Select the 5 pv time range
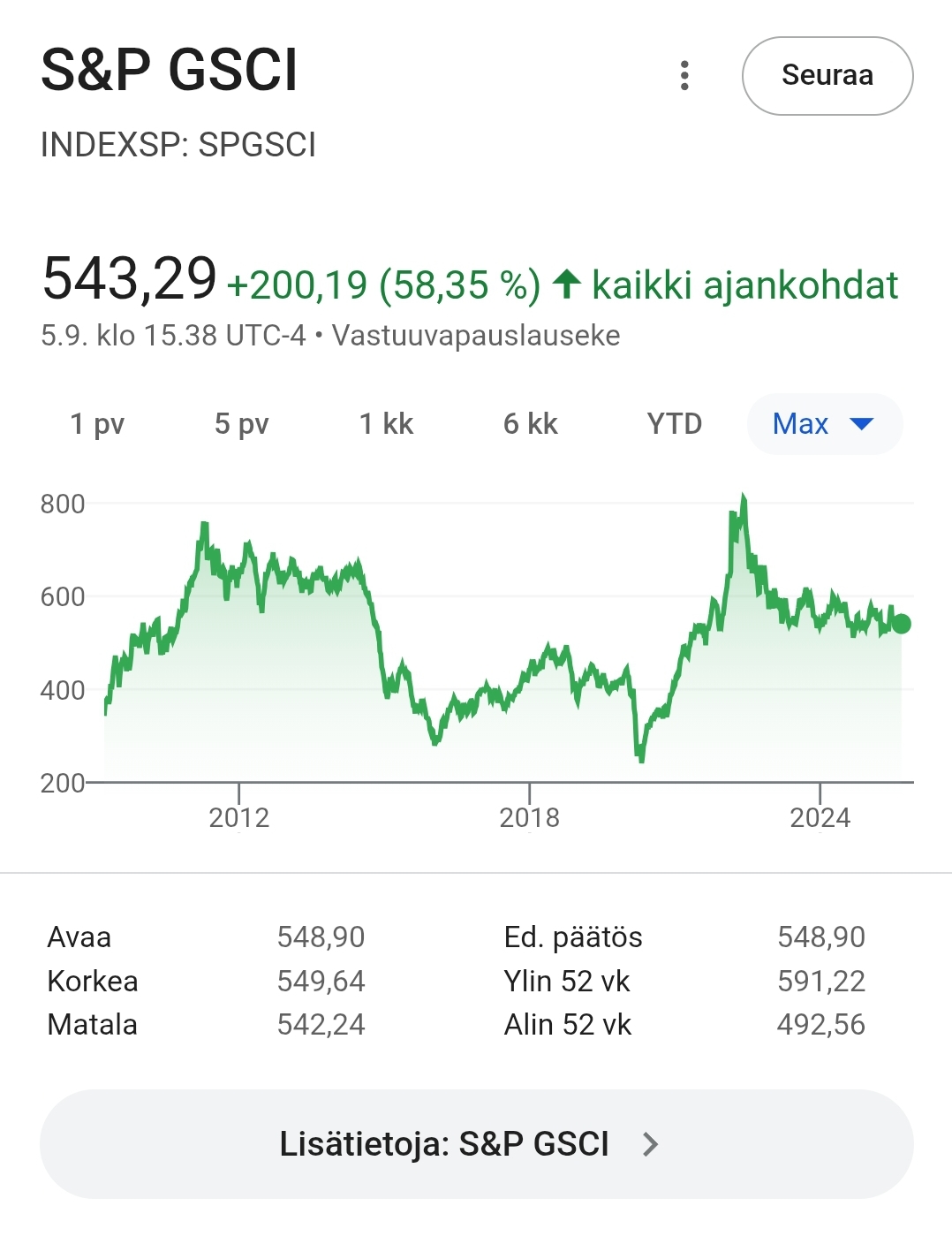952x1244 pixels. [x=241, y=424]
